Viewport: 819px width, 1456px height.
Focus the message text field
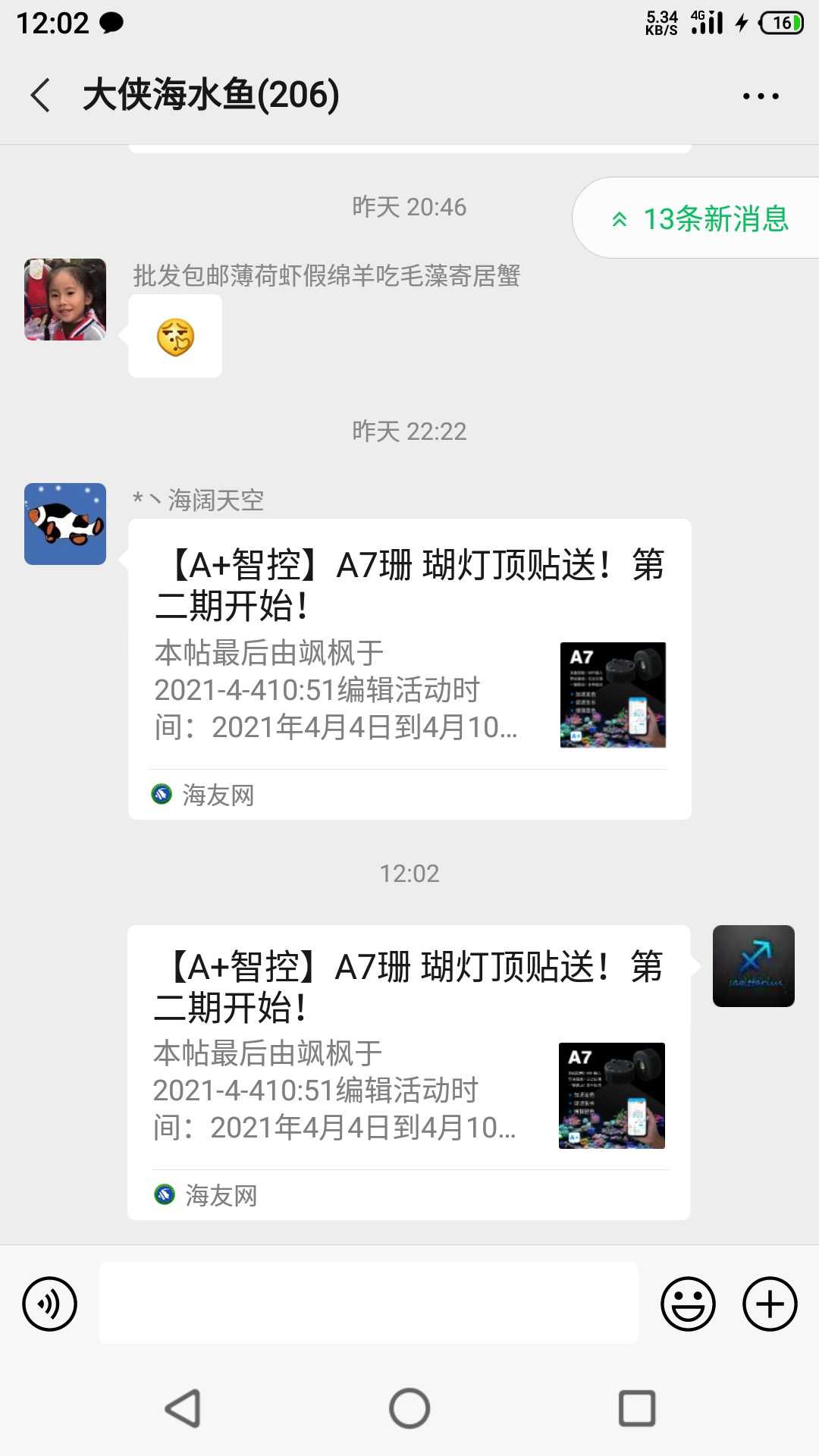[x=369, y=1303]
